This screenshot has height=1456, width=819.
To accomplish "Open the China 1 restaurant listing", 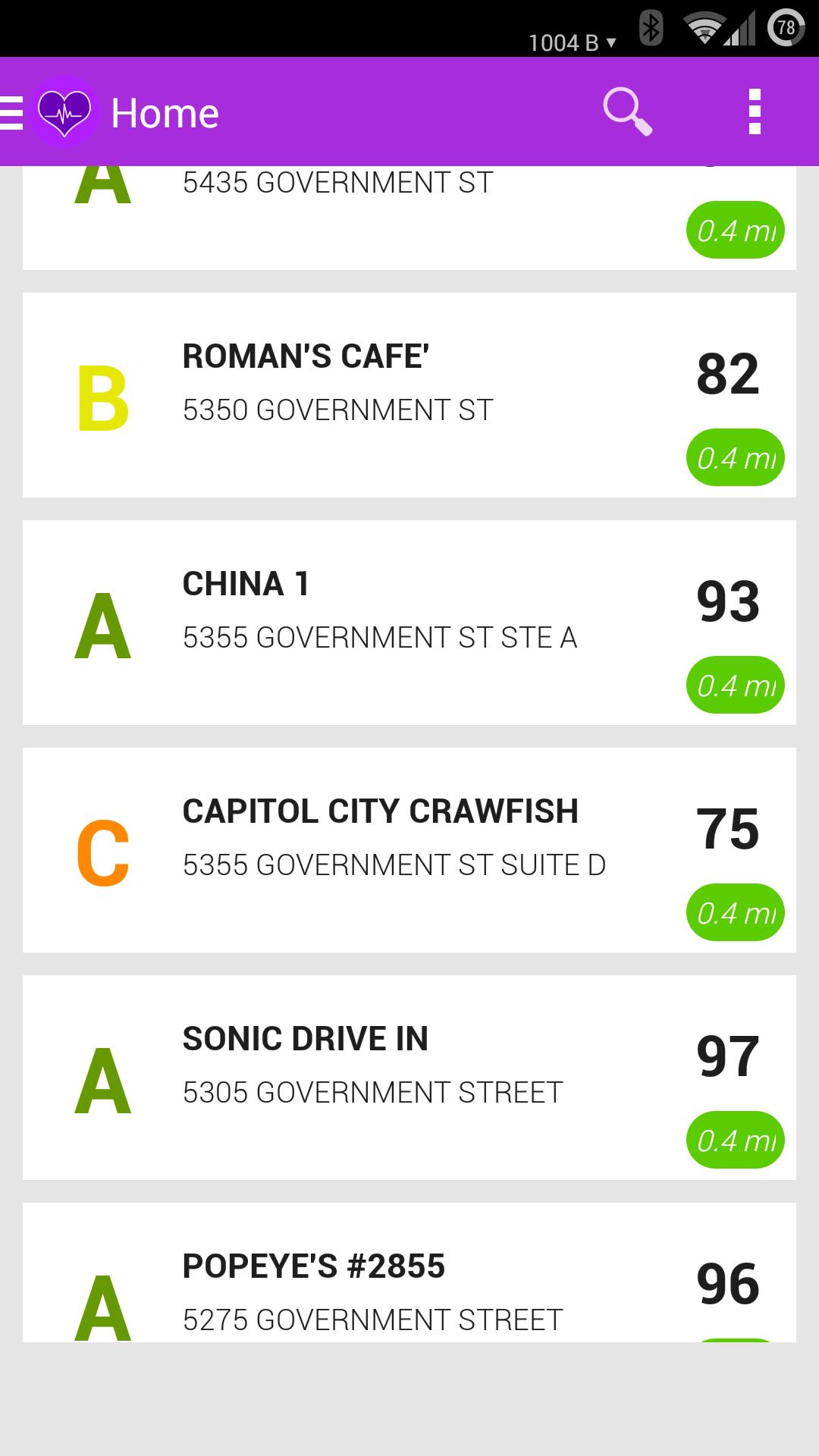I will pyautogui.click(x=409, y=620).
